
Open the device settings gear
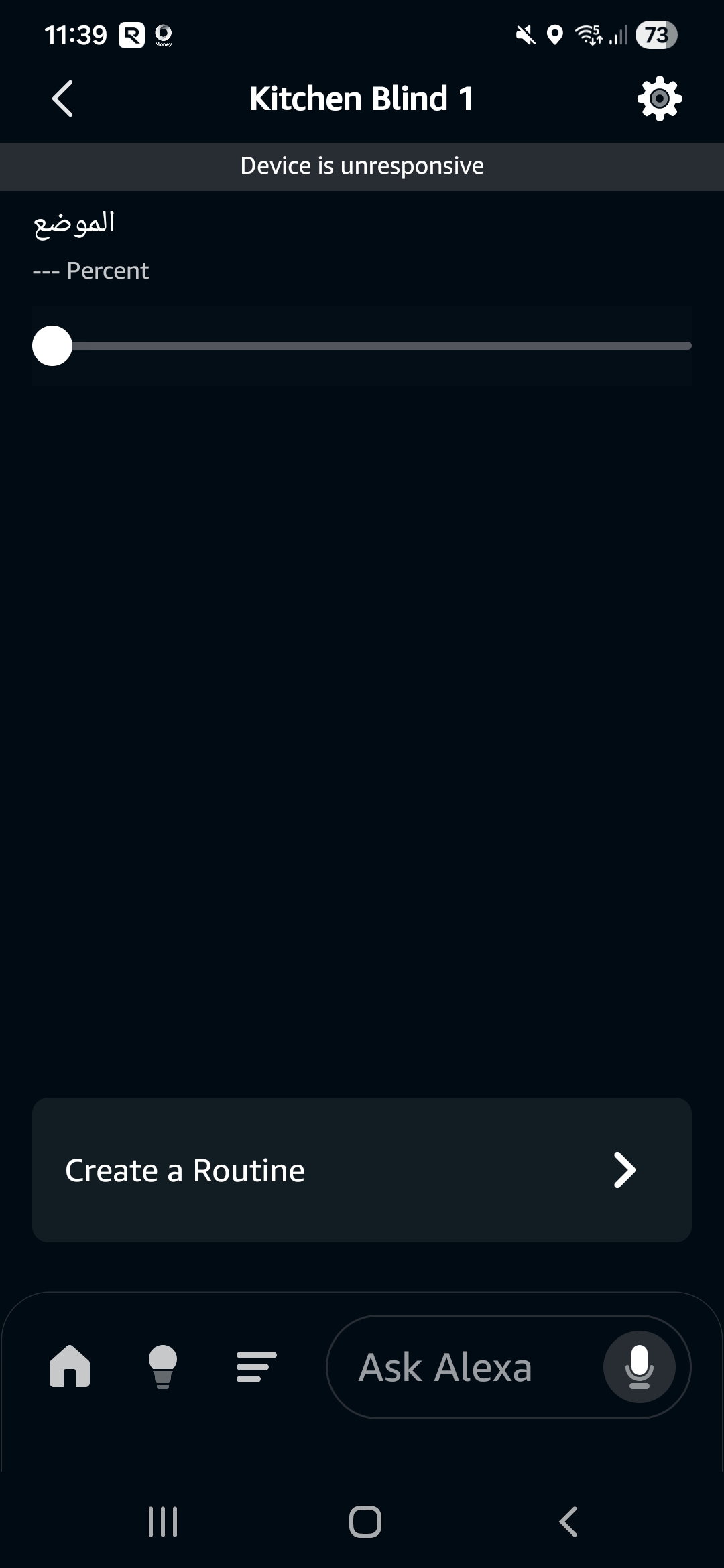659,99
